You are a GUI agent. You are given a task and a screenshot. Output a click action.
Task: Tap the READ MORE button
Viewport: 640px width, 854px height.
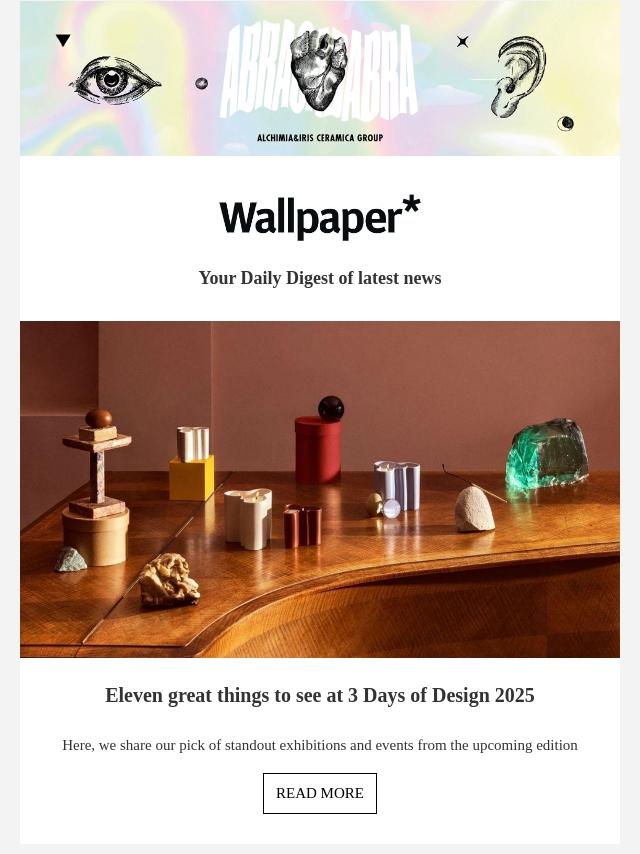pyautogui.click(x=320, y=793)
